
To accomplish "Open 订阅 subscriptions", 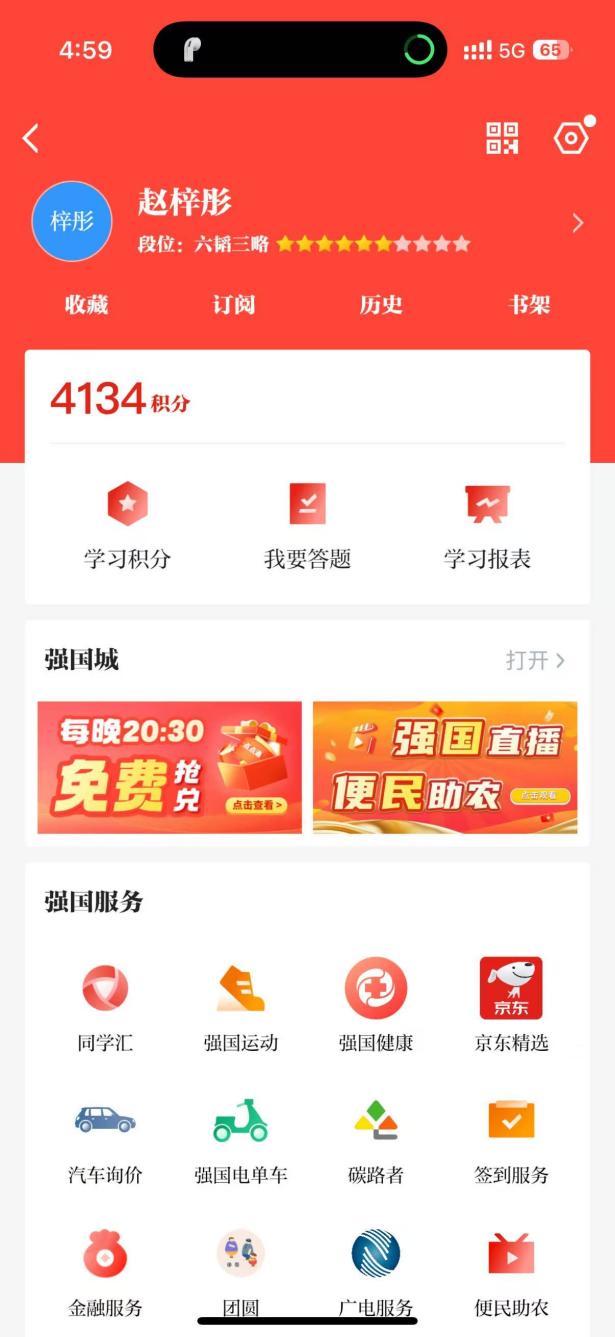I will pyautogui.click(x=234, y=305).
